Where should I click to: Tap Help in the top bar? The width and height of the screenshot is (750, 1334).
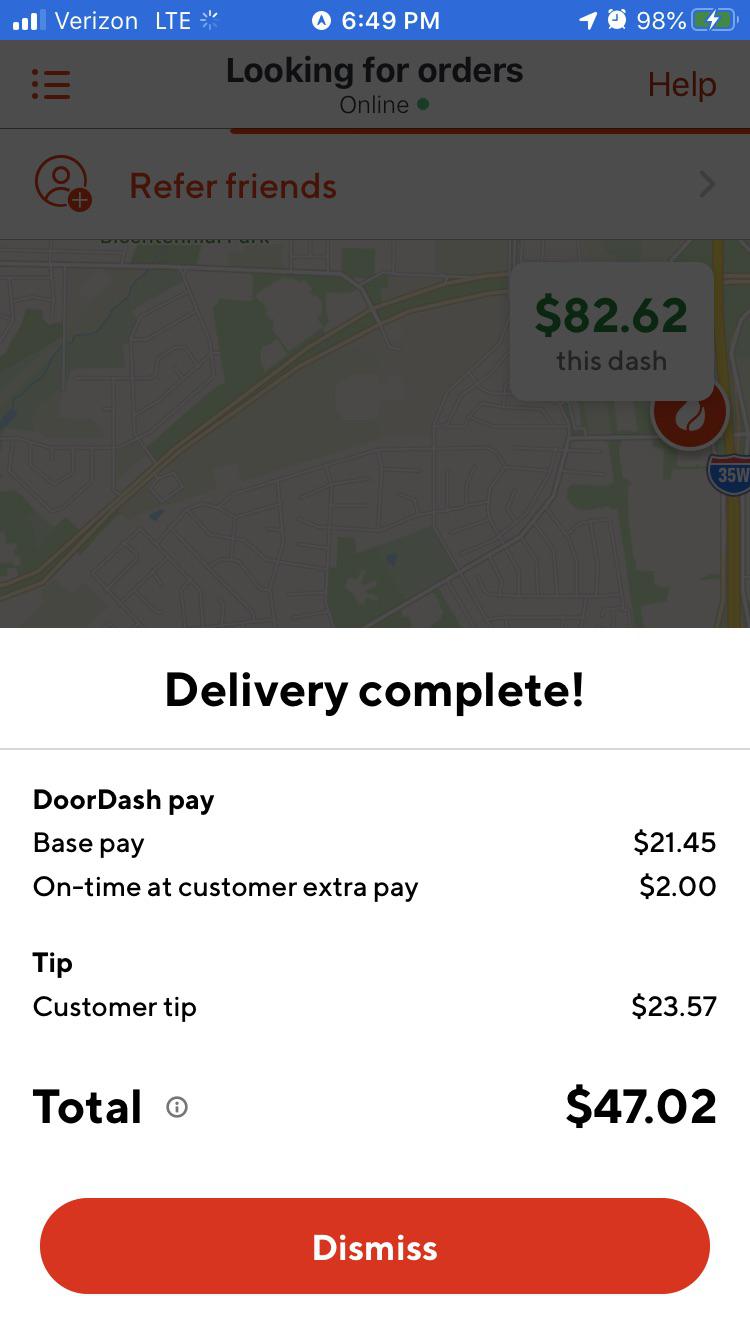[x=681, y=85]
